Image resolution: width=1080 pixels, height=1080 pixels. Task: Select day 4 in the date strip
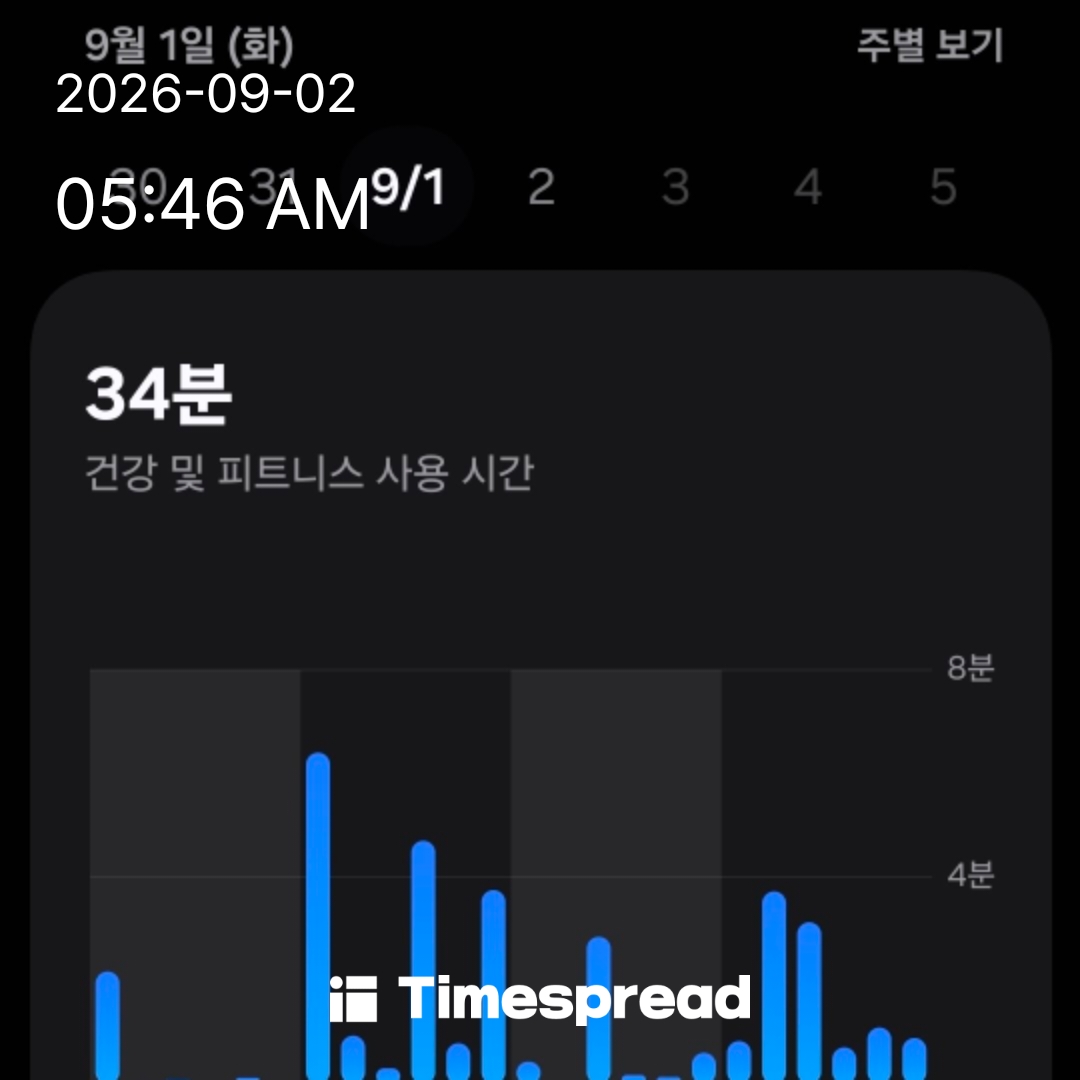pos(808,187)
